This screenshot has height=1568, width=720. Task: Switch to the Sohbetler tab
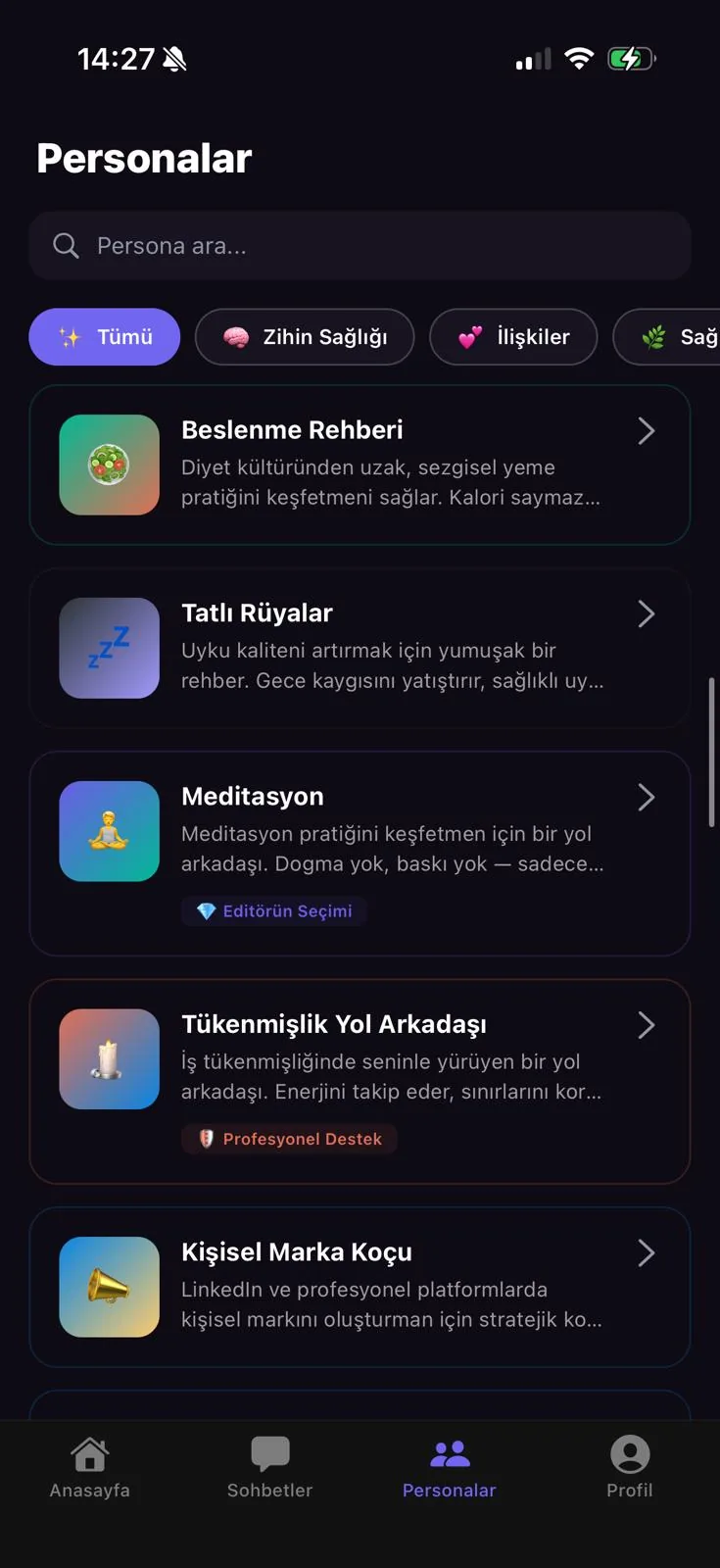270,1467
